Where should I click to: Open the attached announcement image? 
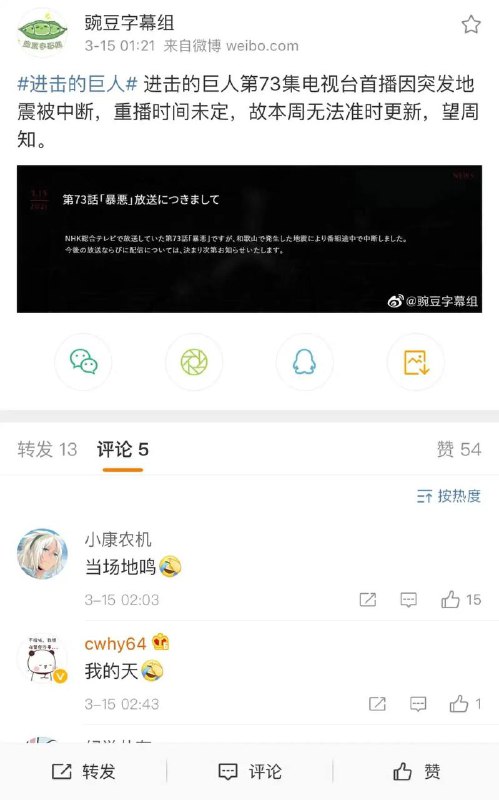[x=250, y=239]
